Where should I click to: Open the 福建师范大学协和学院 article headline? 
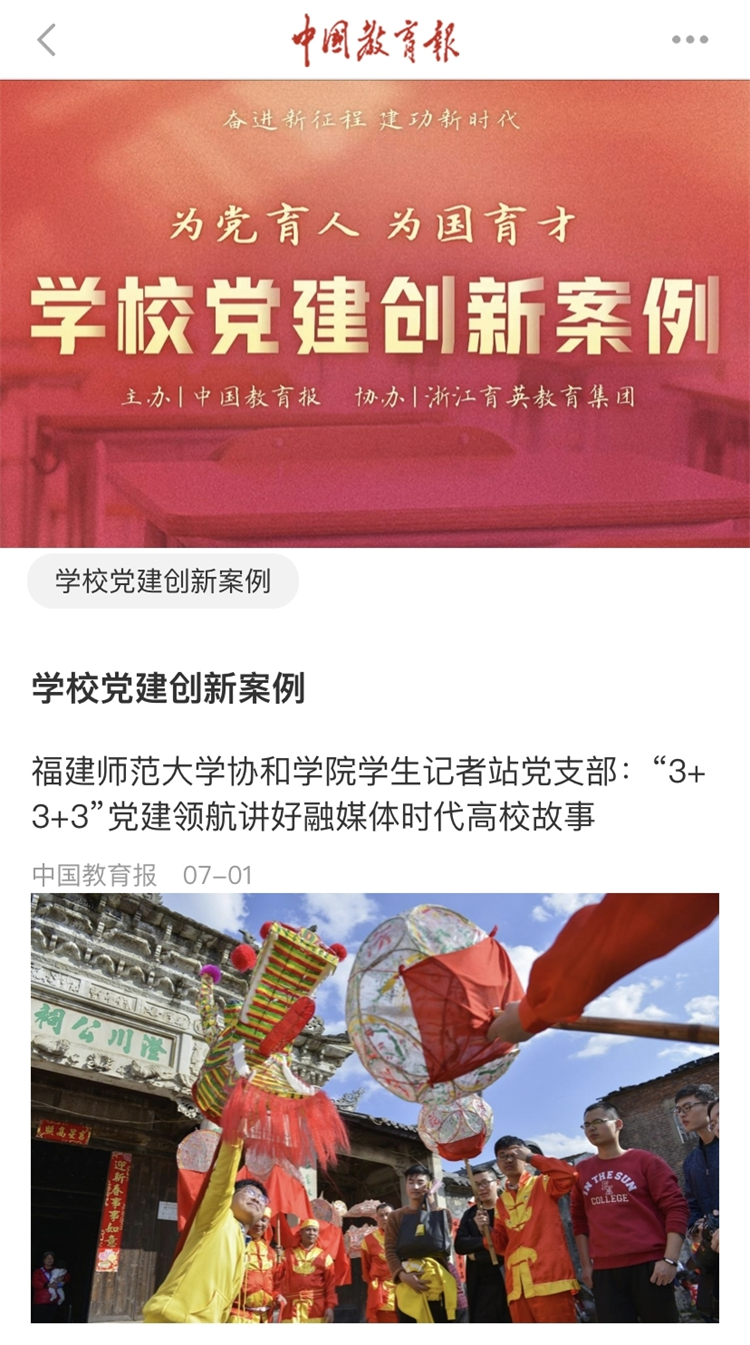coord(368,794)
